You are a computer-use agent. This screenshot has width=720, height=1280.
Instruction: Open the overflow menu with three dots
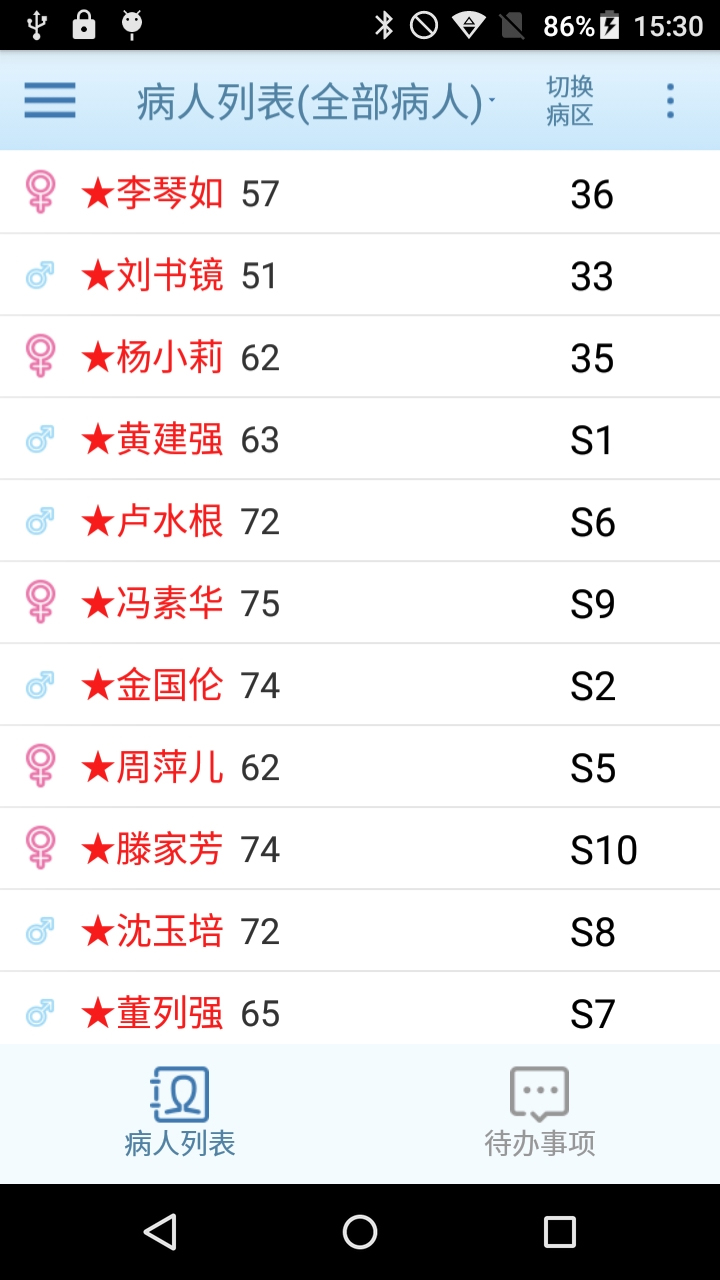point(668,101)
